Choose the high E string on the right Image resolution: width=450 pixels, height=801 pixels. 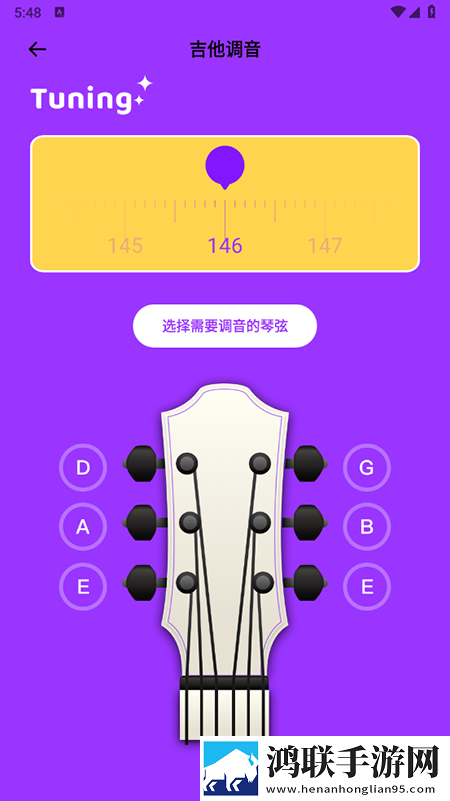pyautogui.click(x=367, y=586)
